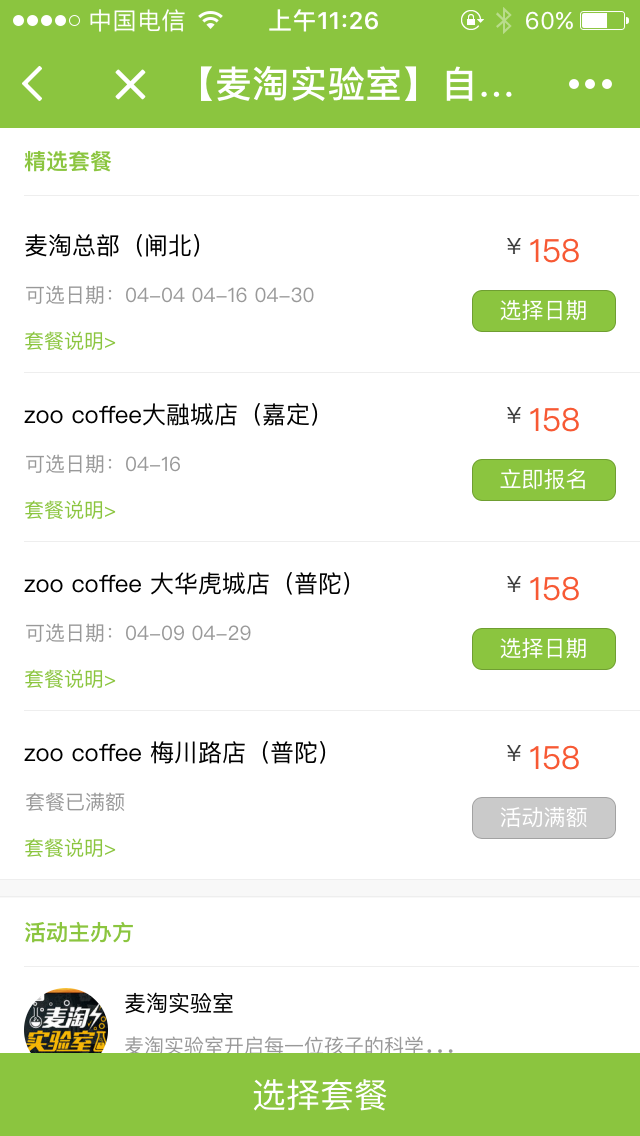Open 套餐说明 under 麦淘总部（闸北）
Screen dimensions: 640x1136
[x=70, y=342]
